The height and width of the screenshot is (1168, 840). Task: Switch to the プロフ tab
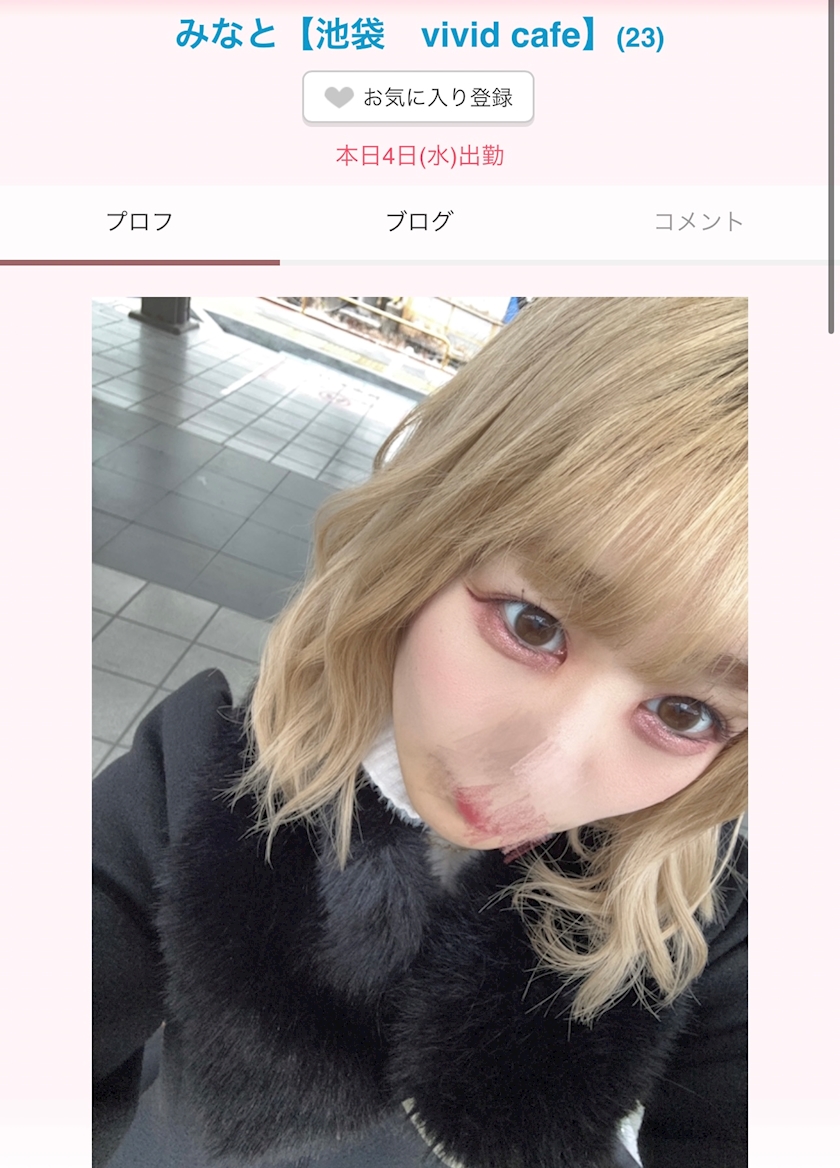click(140, 222)
